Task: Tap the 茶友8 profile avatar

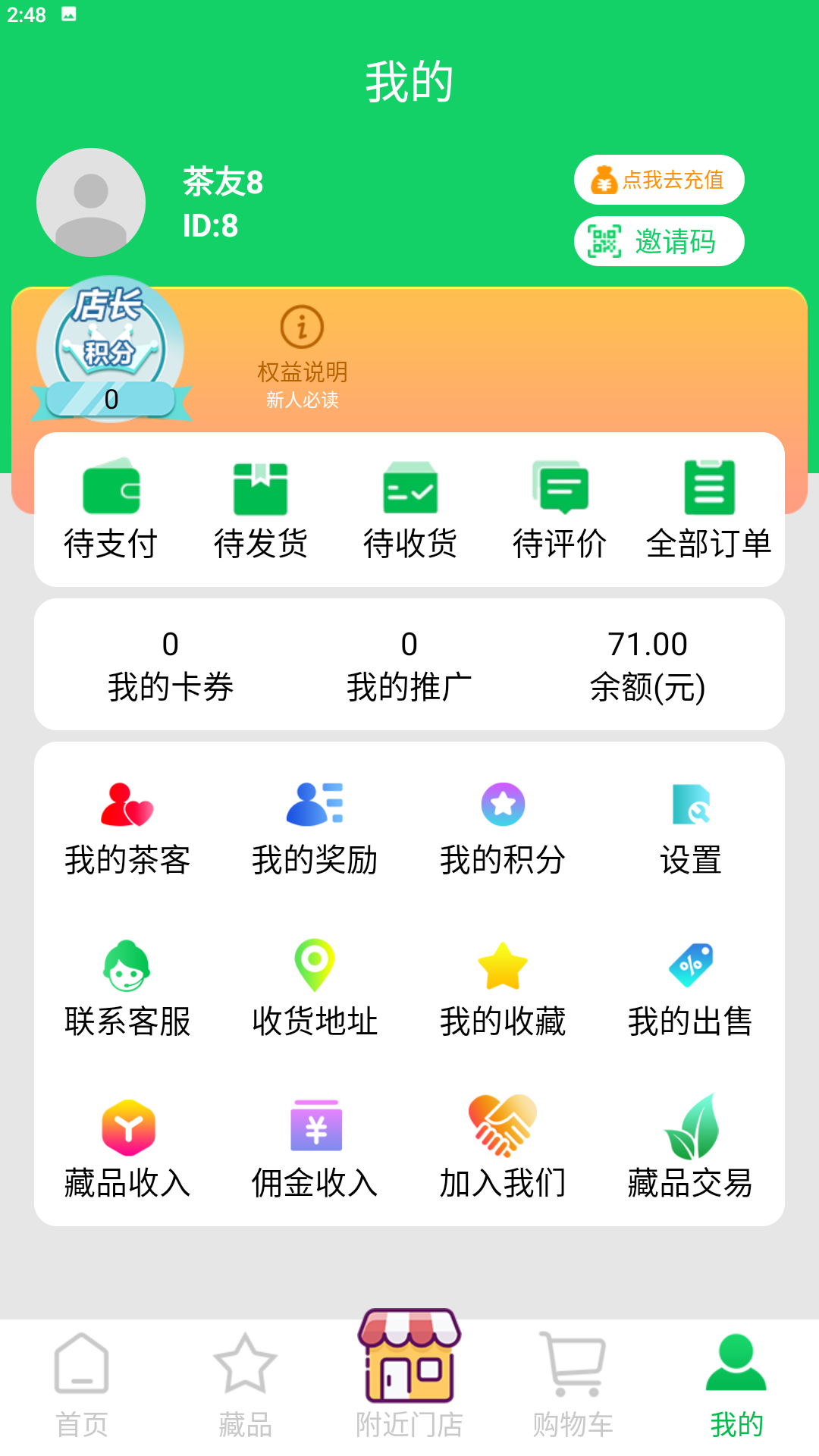Action: (x=90, y=202)
